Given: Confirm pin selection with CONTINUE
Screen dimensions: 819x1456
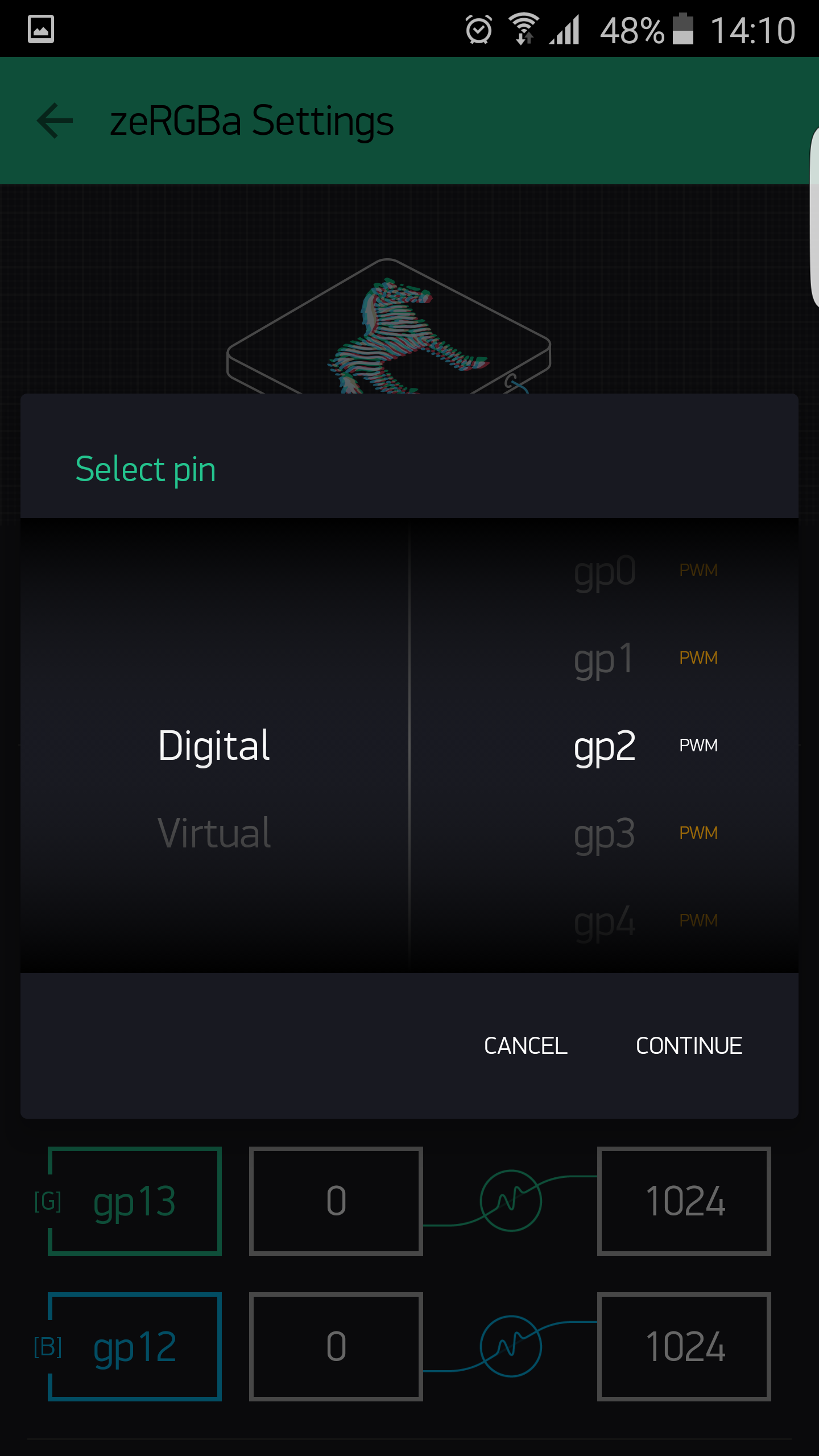Looking at the screenshot, I should coord(689,1045).
